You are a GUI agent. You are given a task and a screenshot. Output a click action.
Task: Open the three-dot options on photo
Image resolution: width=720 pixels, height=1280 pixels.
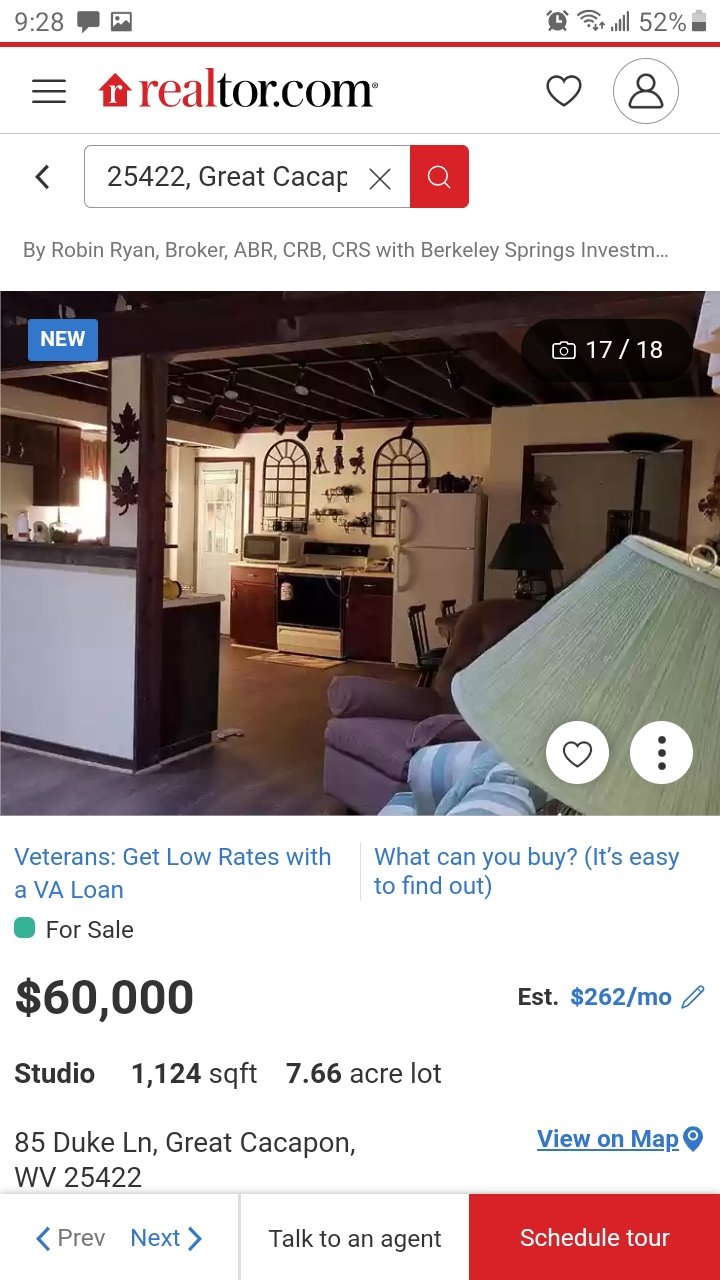tap(661, 753)
